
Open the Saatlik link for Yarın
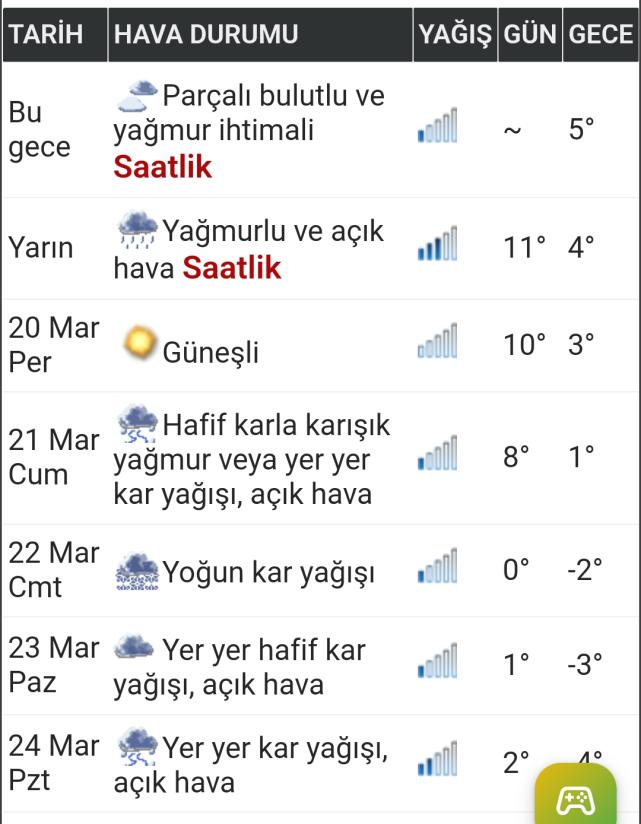(x=231, y=268)
